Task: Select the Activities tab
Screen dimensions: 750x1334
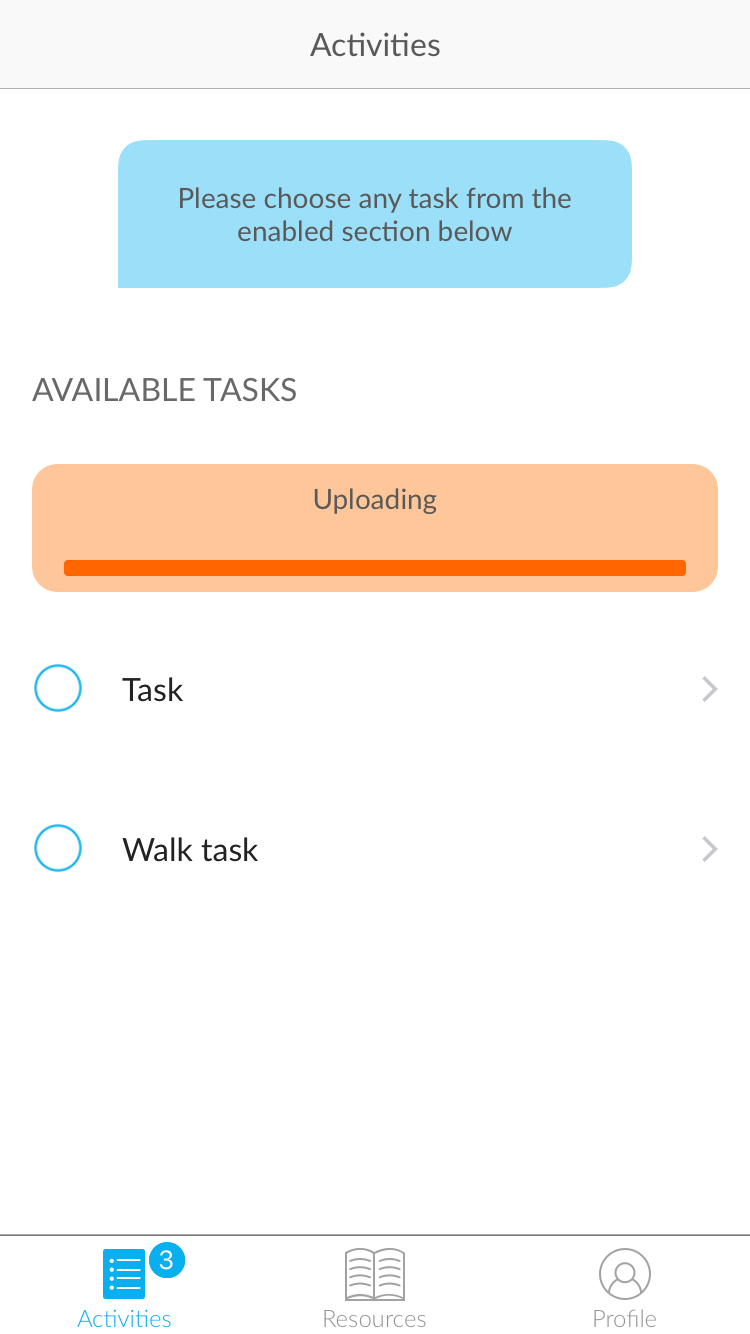Action: 125,1288
